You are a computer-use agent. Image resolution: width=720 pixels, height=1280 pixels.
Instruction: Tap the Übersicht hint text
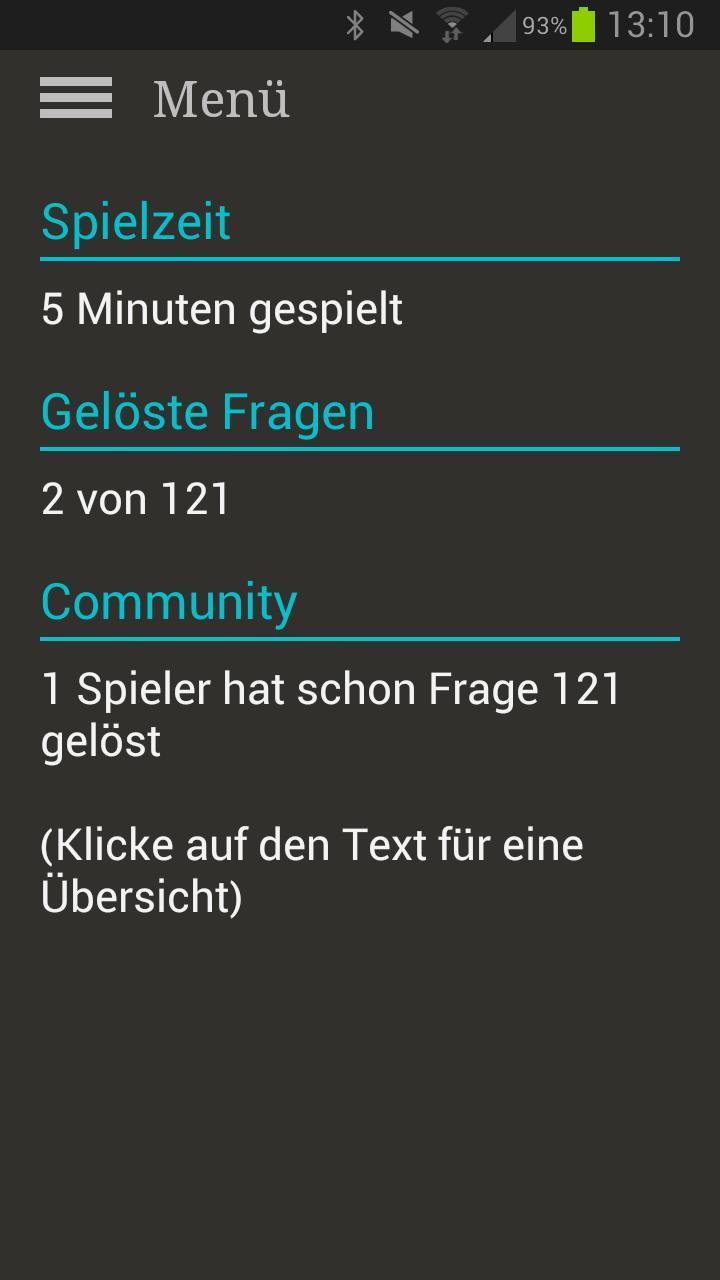[310, 868]
